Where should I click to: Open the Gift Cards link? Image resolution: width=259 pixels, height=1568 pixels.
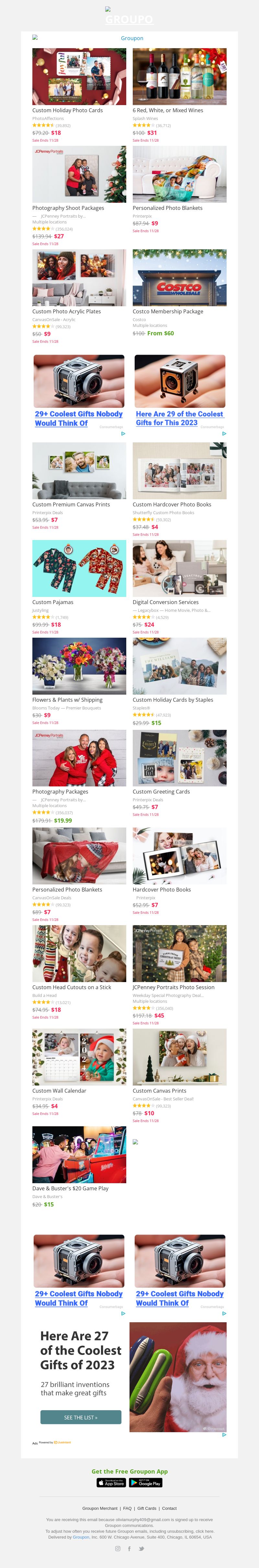click(x=147, y=1509)
